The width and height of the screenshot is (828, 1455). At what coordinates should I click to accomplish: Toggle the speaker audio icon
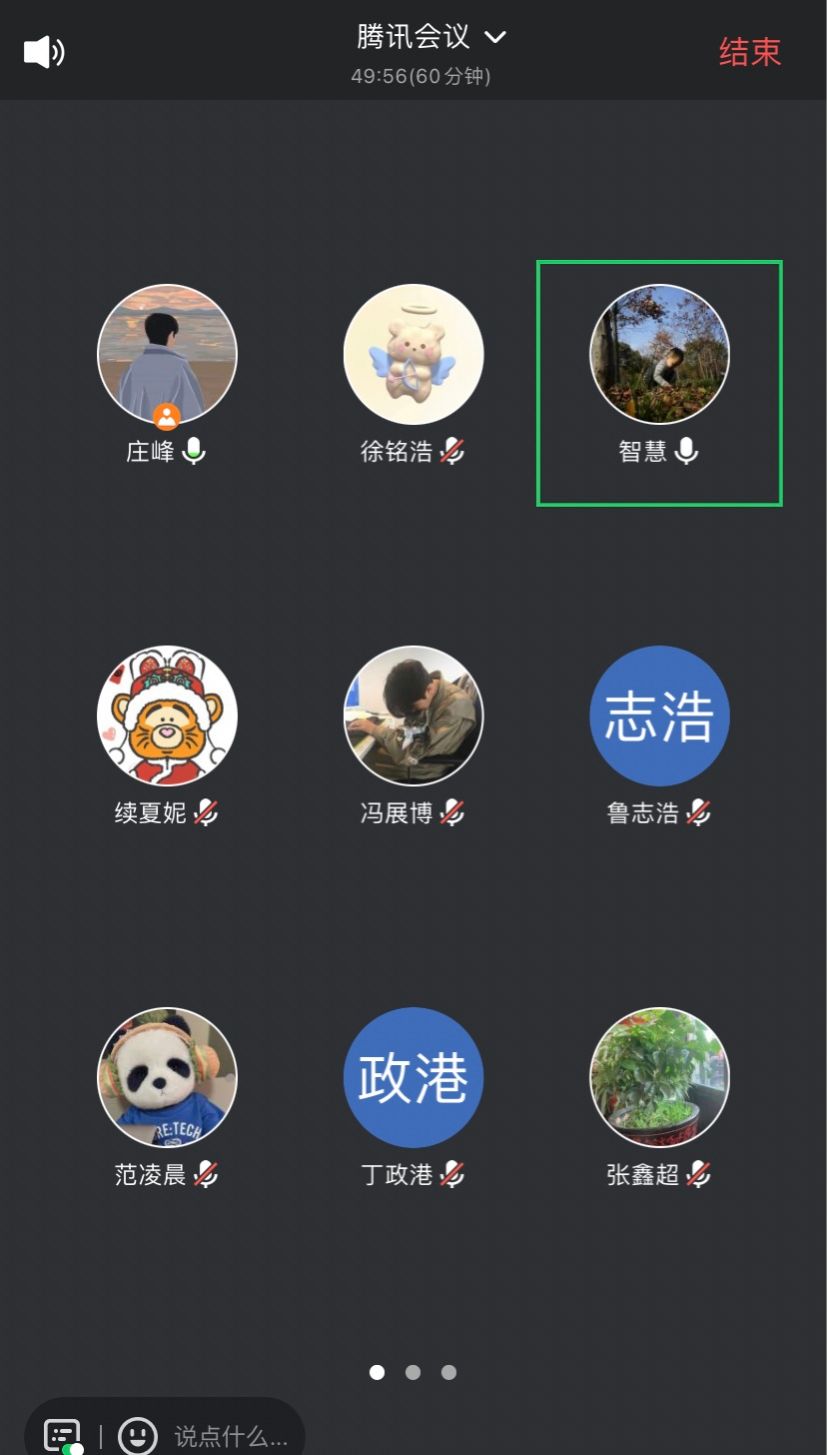click(x=44, y=52)
